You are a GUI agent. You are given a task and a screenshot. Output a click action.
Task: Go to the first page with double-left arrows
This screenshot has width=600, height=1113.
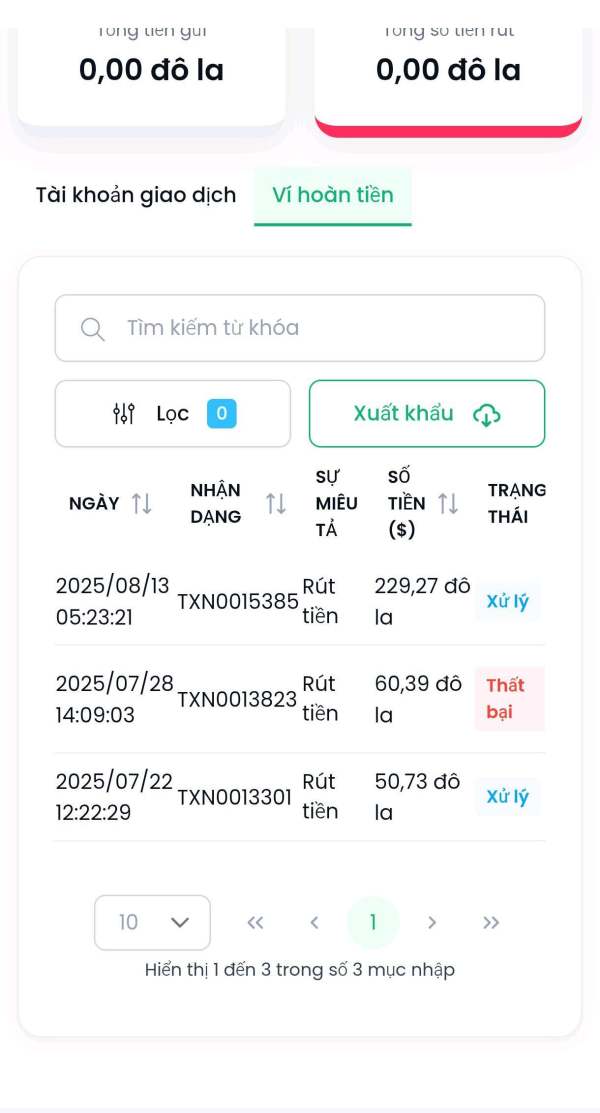pyautogui.click(x=255, y=923)
